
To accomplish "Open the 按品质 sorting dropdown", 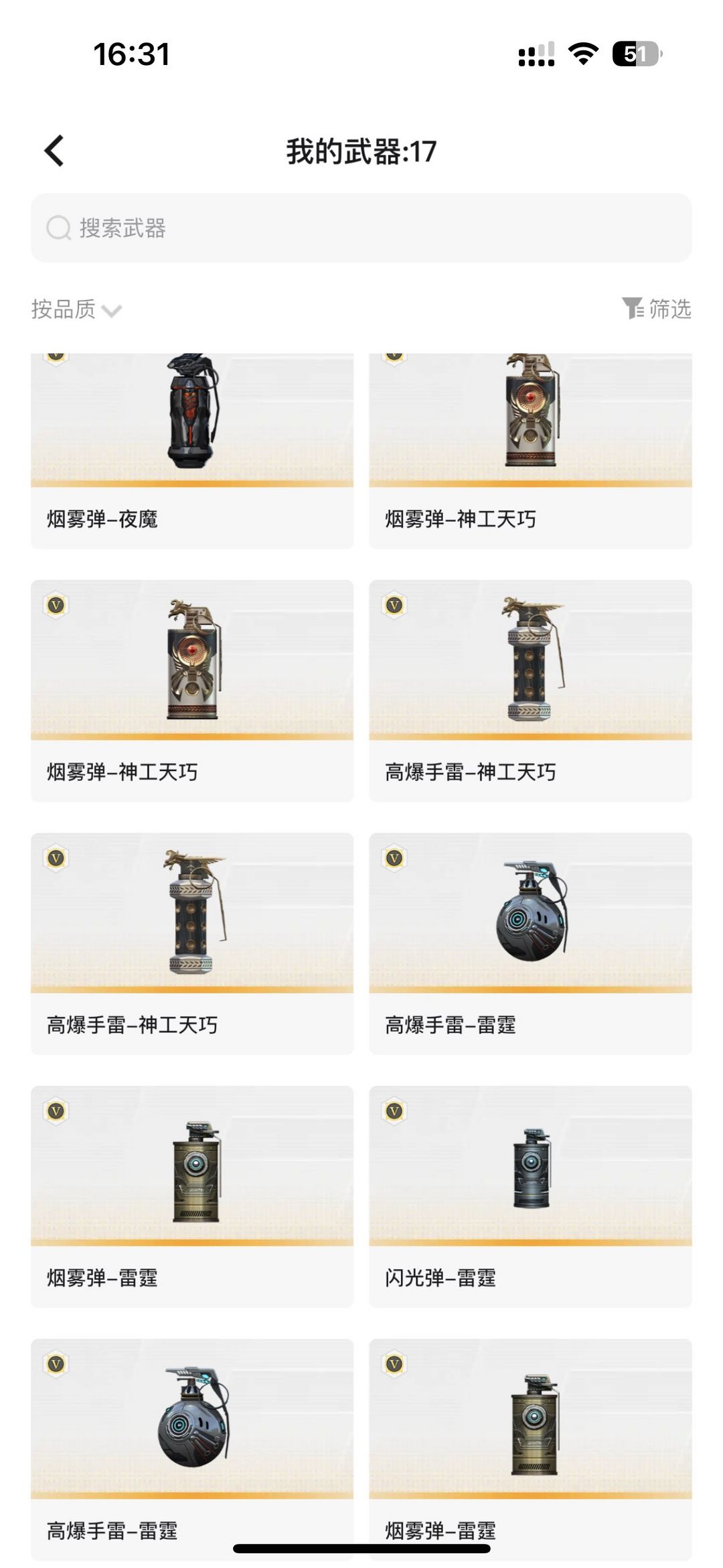I will pyautogui.click(x=64, y=310).
